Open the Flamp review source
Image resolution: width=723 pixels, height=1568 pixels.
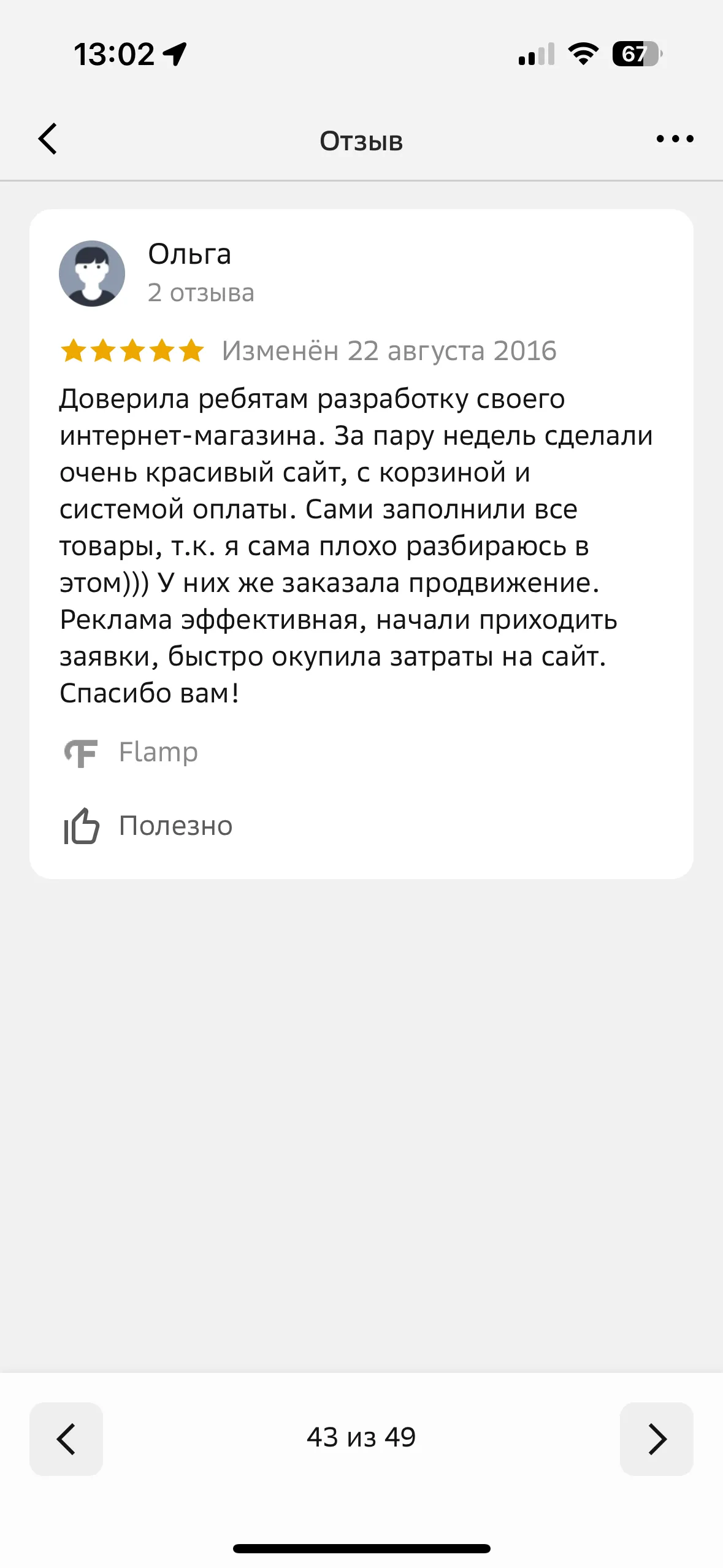pos(132,753)
